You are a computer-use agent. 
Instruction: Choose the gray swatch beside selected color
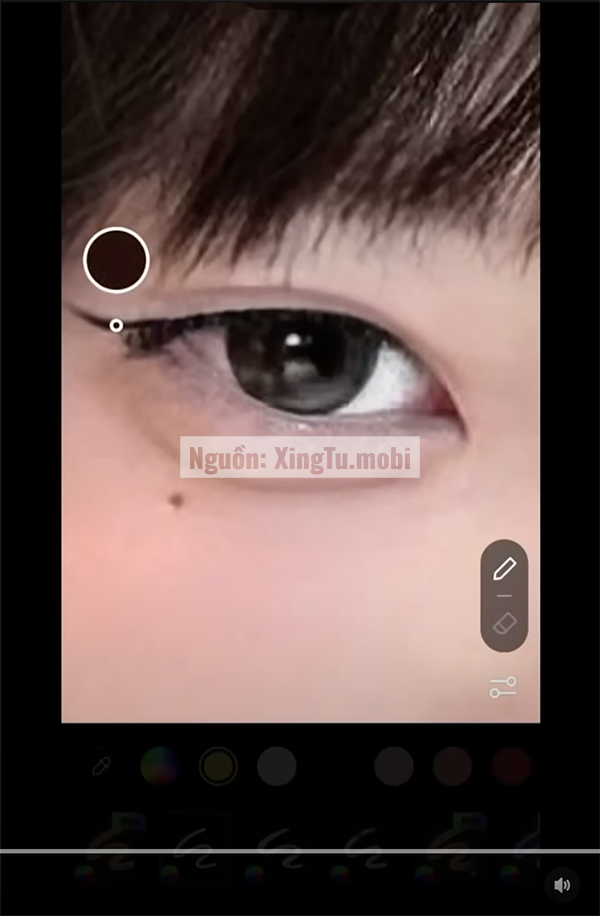pyautogui.click(x=277, y=766)
